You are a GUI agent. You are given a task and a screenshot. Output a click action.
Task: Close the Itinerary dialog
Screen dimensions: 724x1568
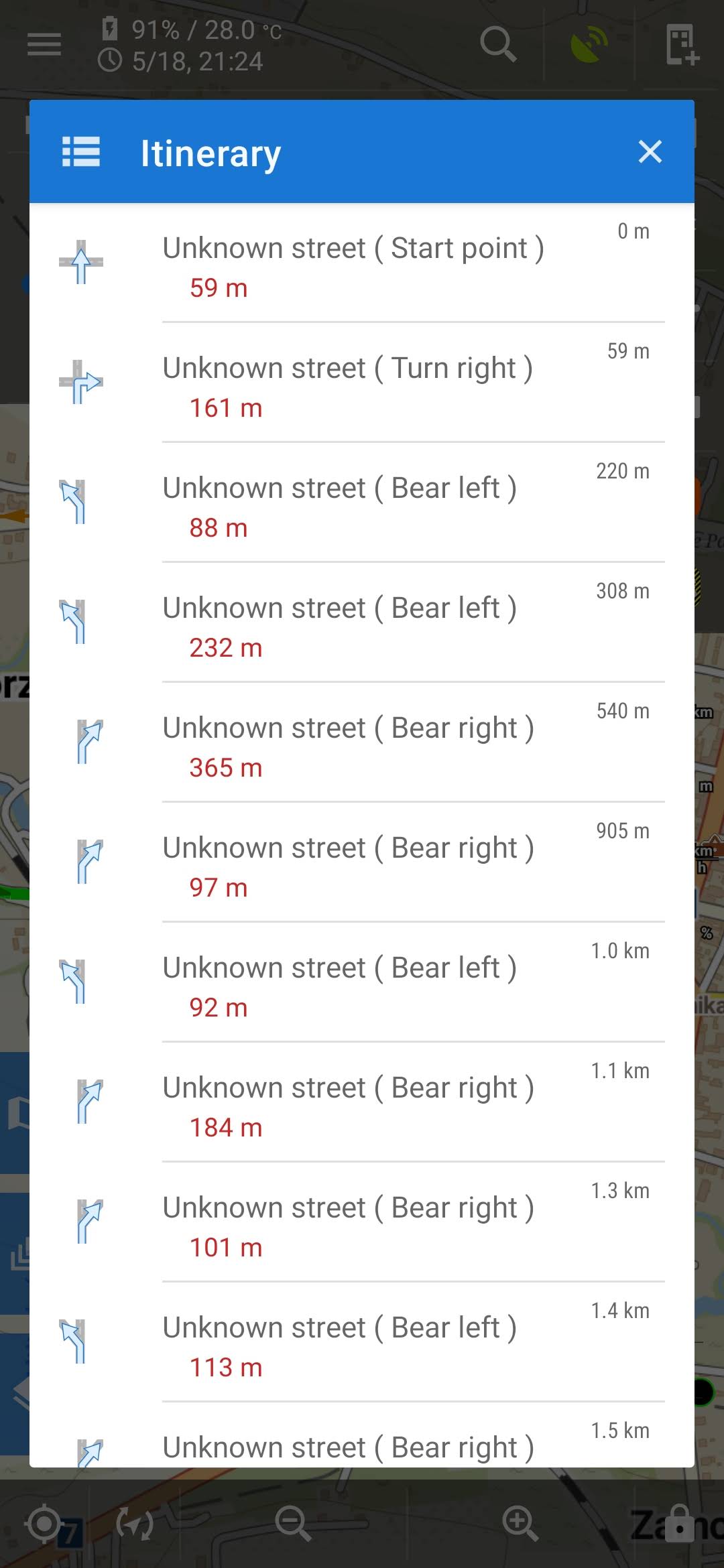(x=650, y=152)
